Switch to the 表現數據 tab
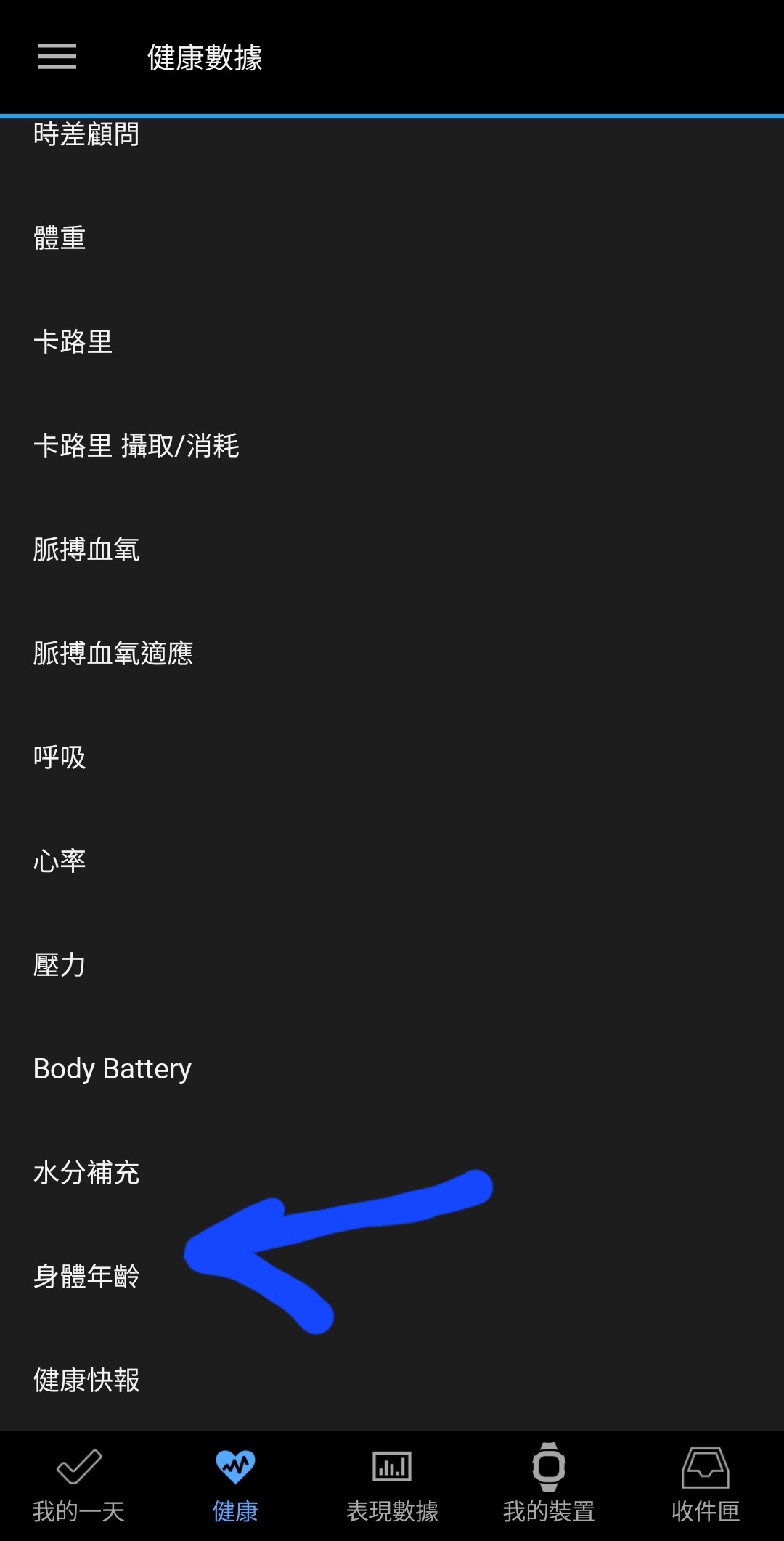Image resolution: width=784 pixels, height=1541 pixels. (392, 1486)
